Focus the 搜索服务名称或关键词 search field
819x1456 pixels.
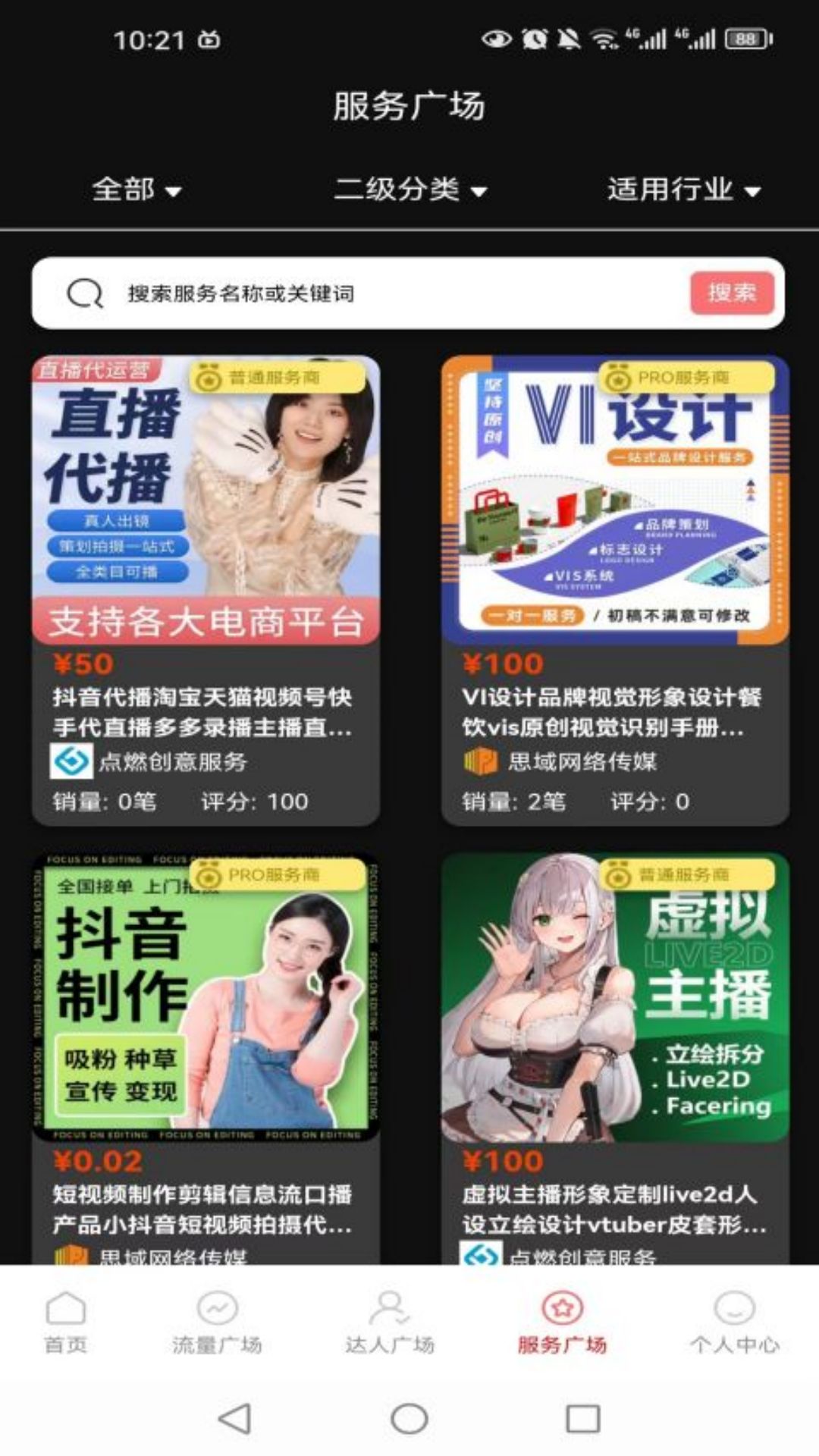point(379,293)
